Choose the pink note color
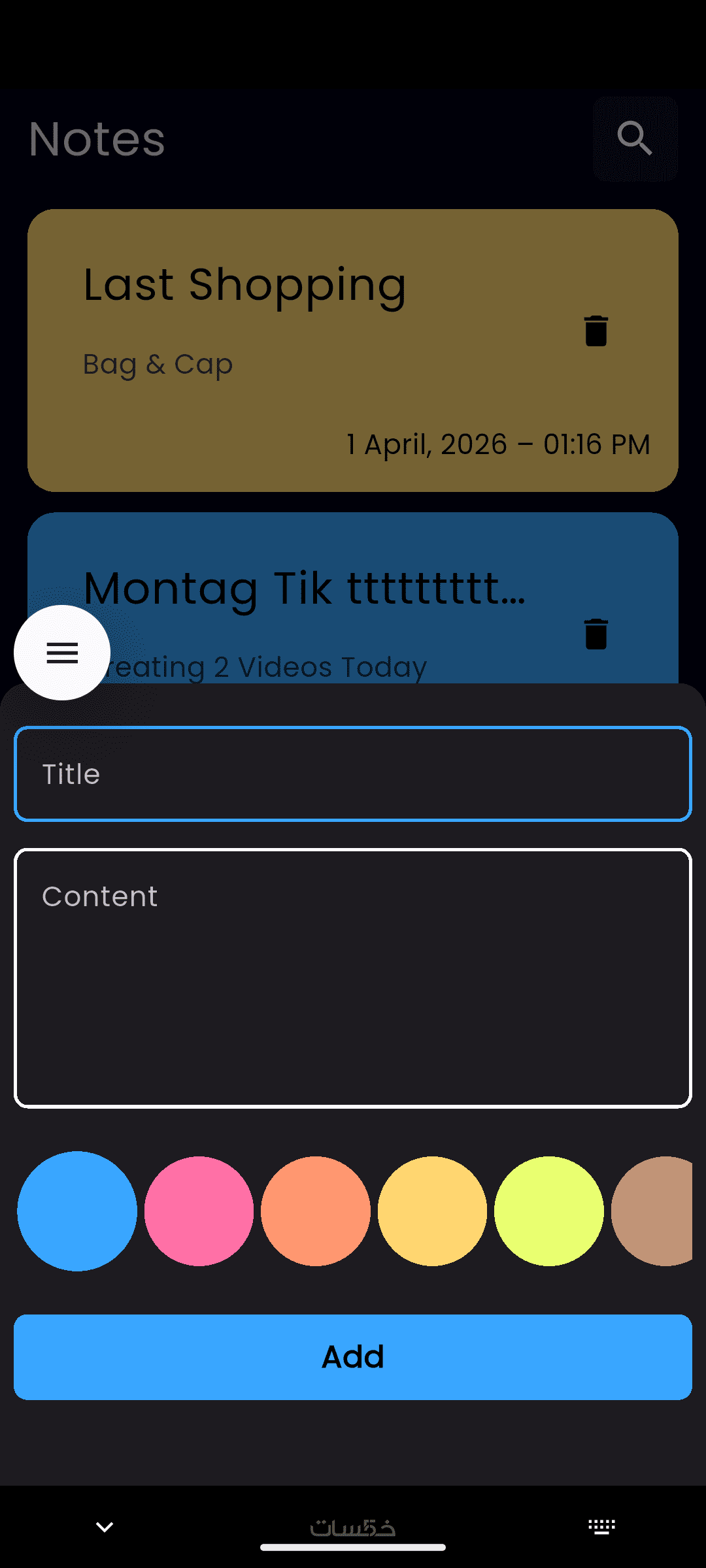Image resolution: width=706 pixels, height=1568 pixels. click(x=199, y=1211)
